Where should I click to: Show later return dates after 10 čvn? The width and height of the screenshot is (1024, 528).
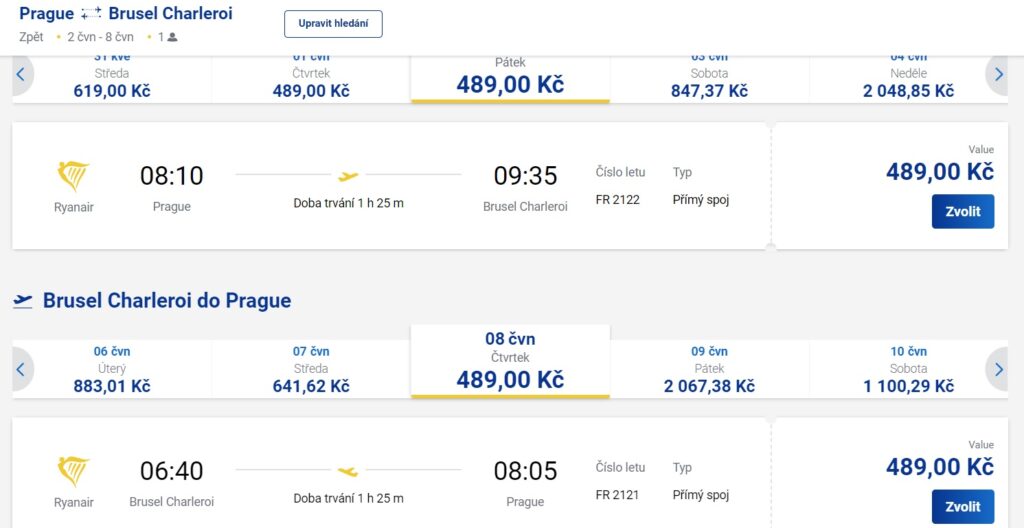996,369
